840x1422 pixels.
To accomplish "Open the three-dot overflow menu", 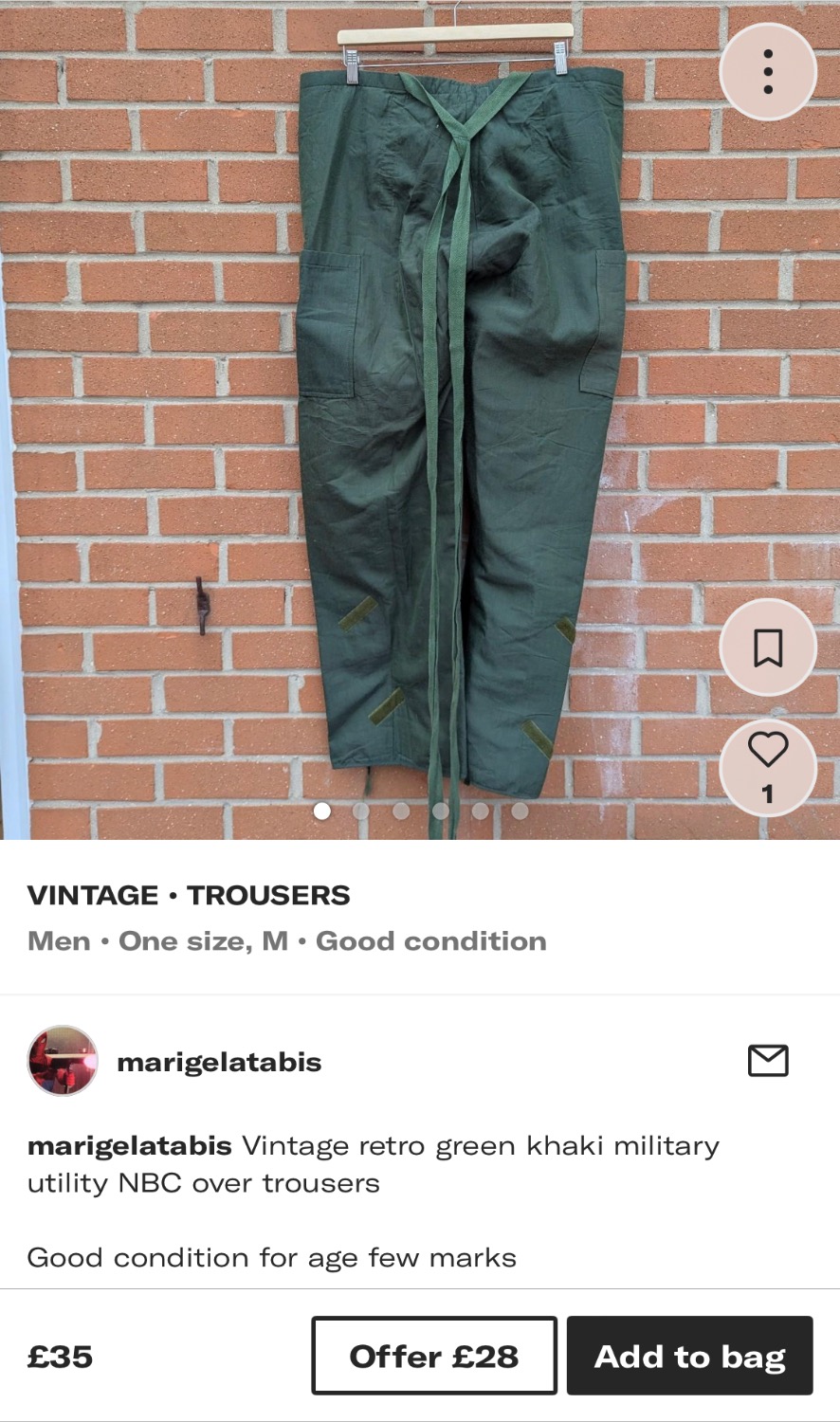I will [768, 71].
